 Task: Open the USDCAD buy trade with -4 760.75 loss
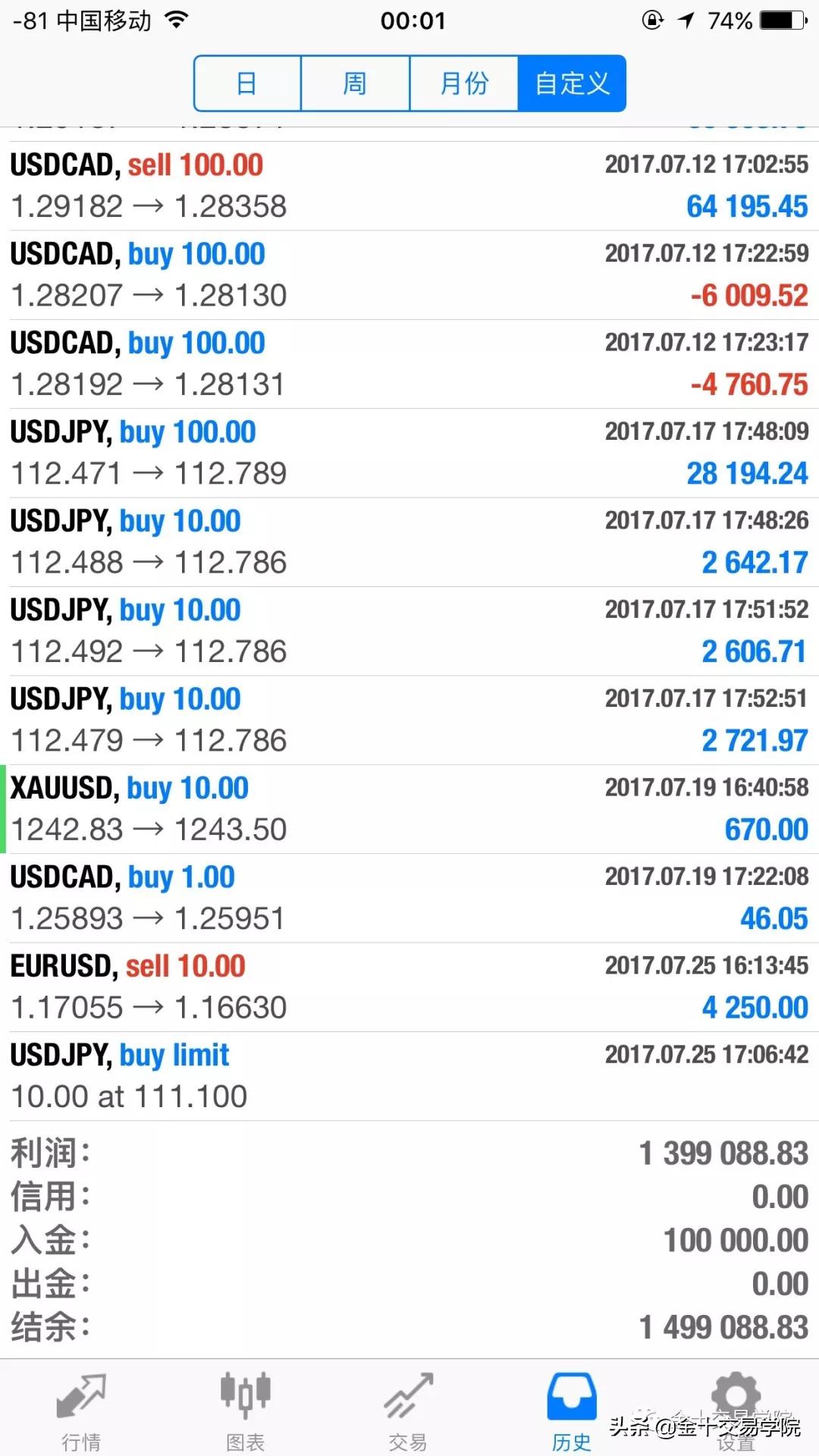coord(409,364)
